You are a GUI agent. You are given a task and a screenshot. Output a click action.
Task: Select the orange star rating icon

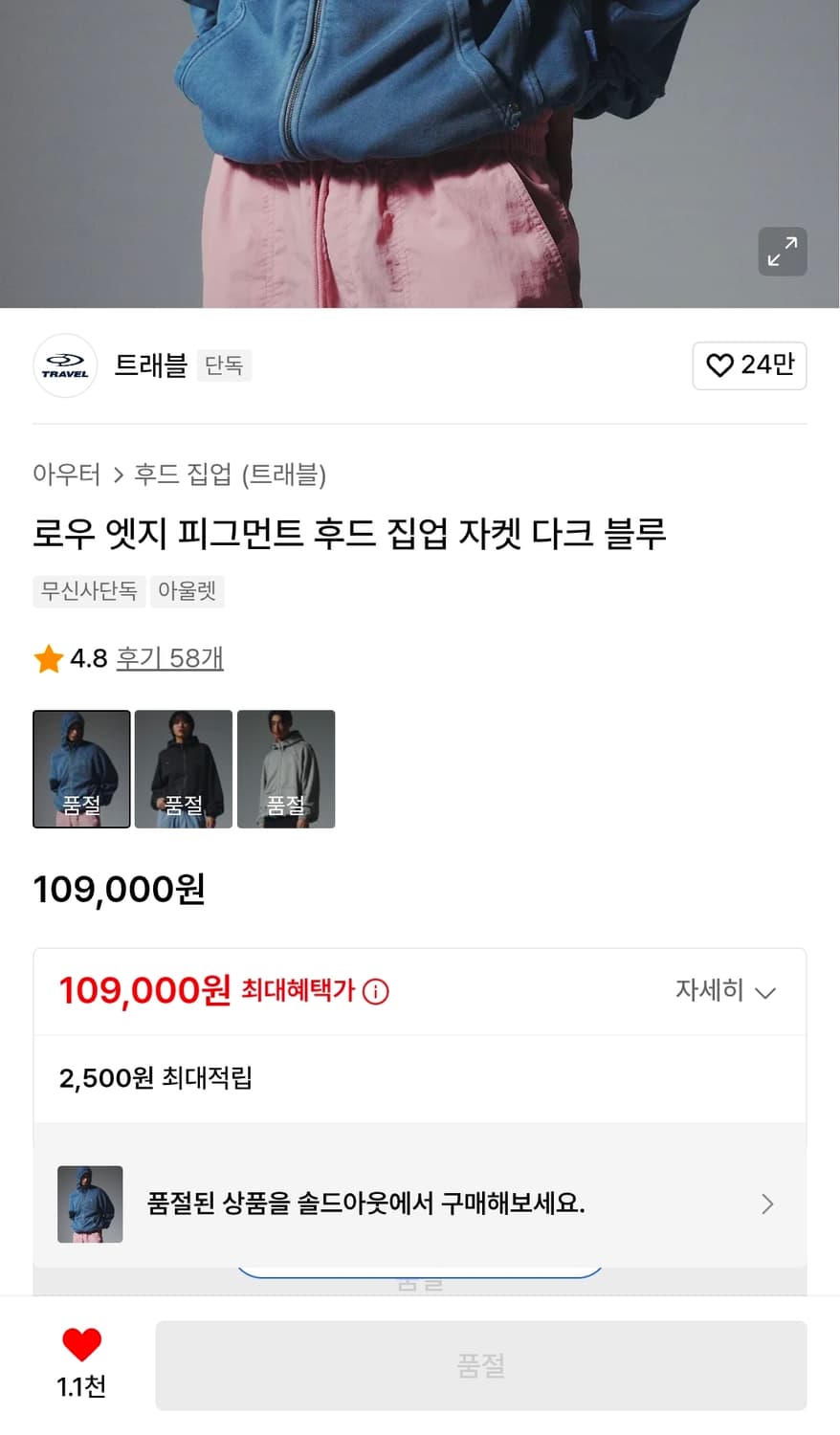(47, 658)
